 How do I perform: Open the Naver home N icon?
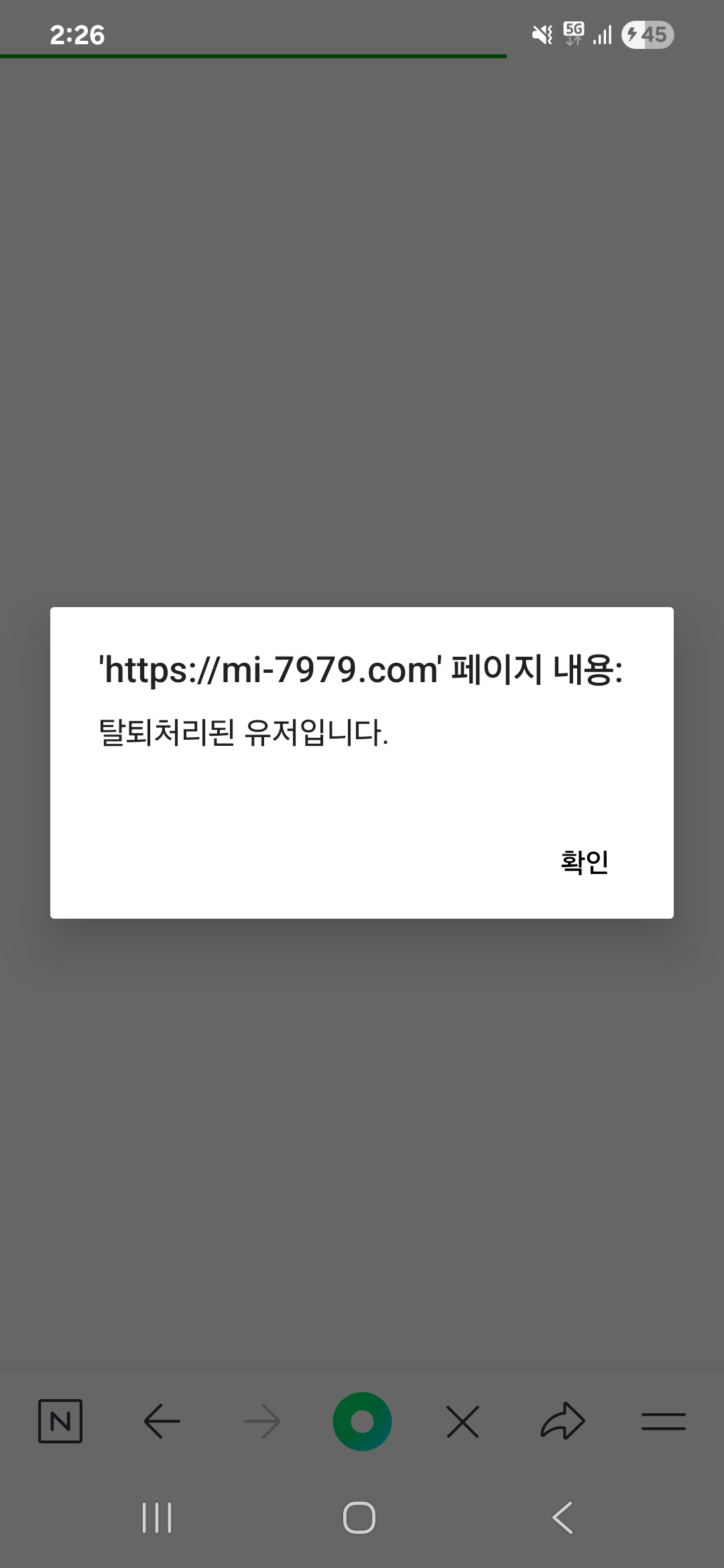pos(60,1421)
